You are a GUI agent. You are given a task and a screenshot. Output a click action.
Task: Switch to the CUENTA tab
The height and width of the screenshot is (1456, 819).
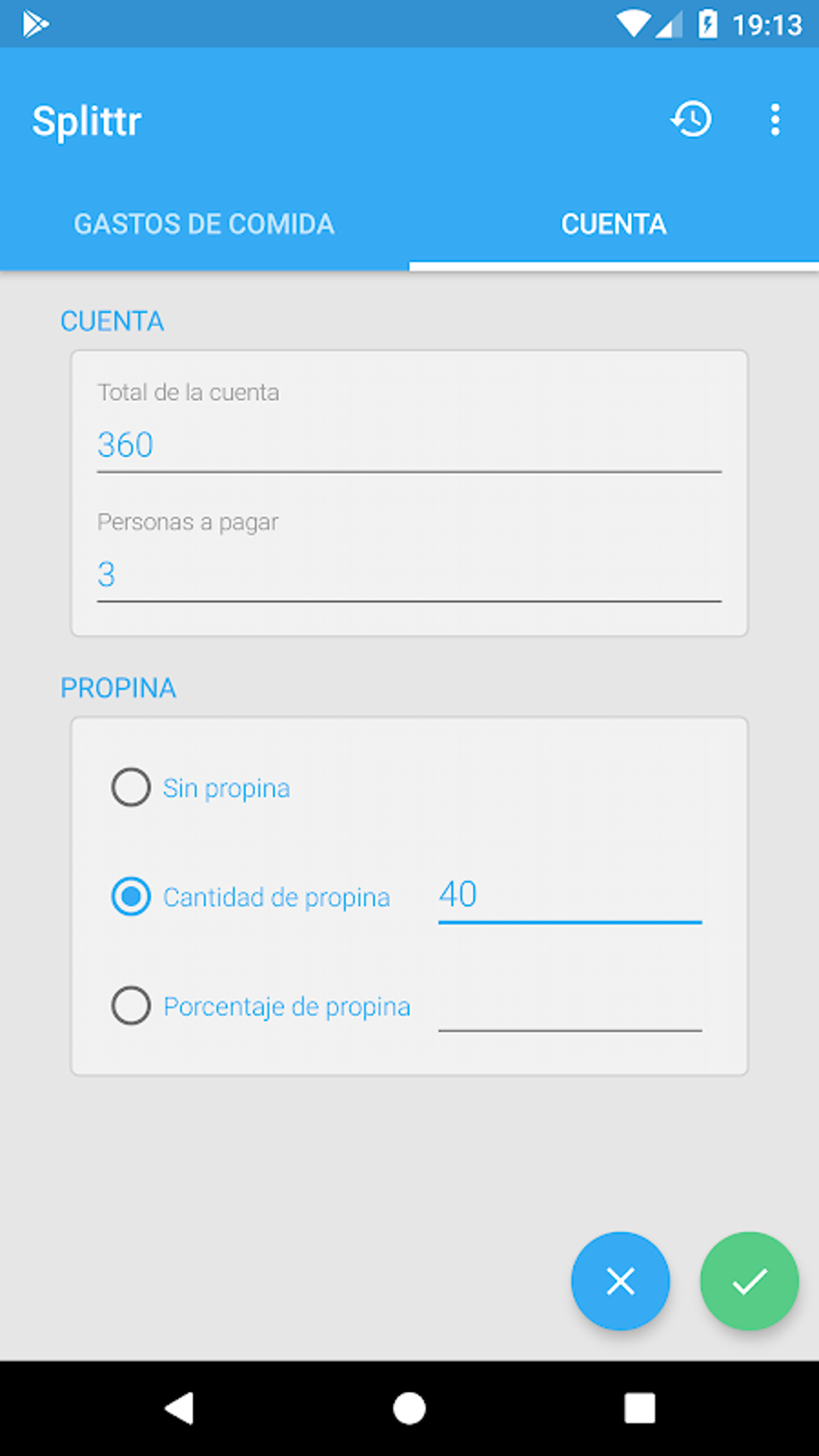point(613,223)
